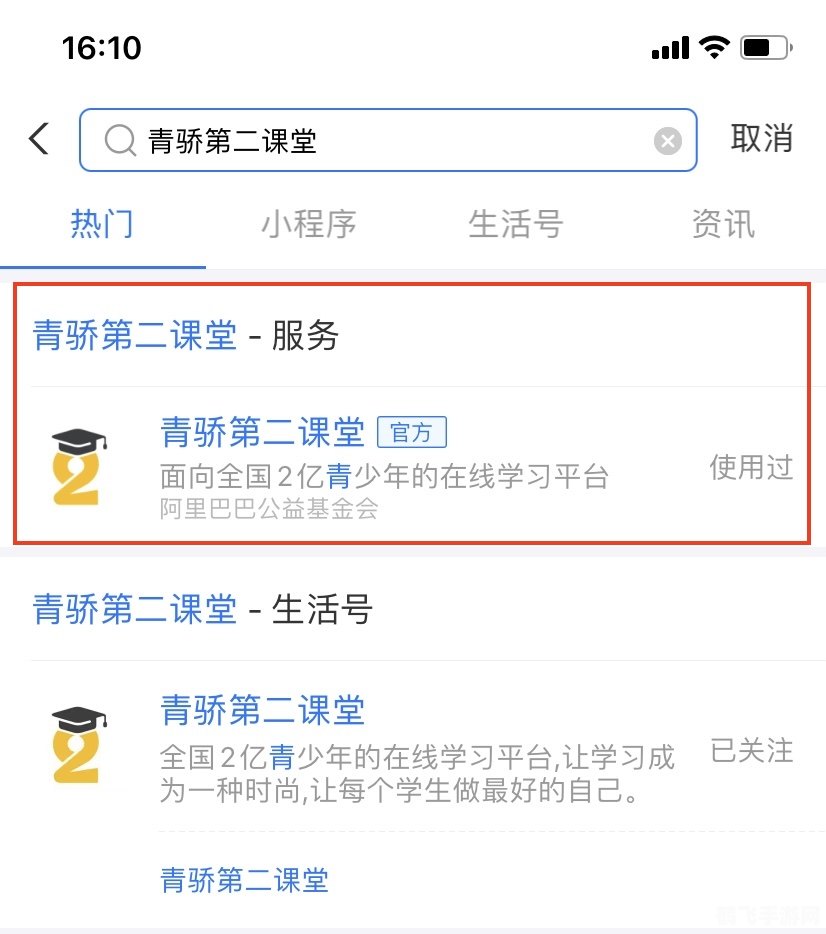Image resolution: width=826 pixels, height=934 pixels.
Task: Tap inside the search input field
Action: pyautogui.click(x=380, y=139)
